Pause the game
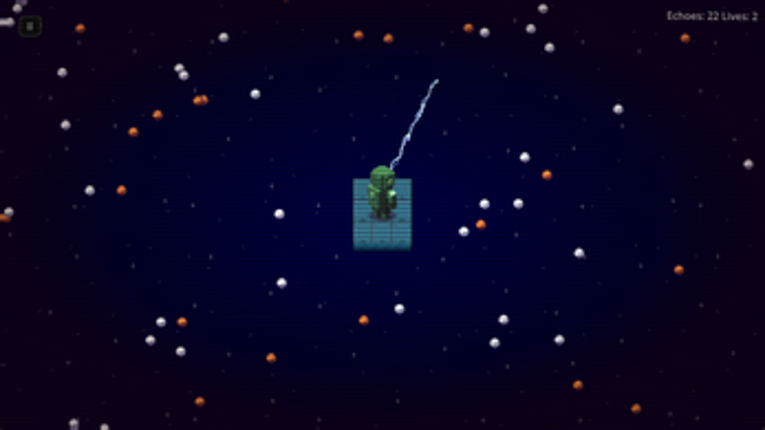The image size is (765, 430). (30, 26)
